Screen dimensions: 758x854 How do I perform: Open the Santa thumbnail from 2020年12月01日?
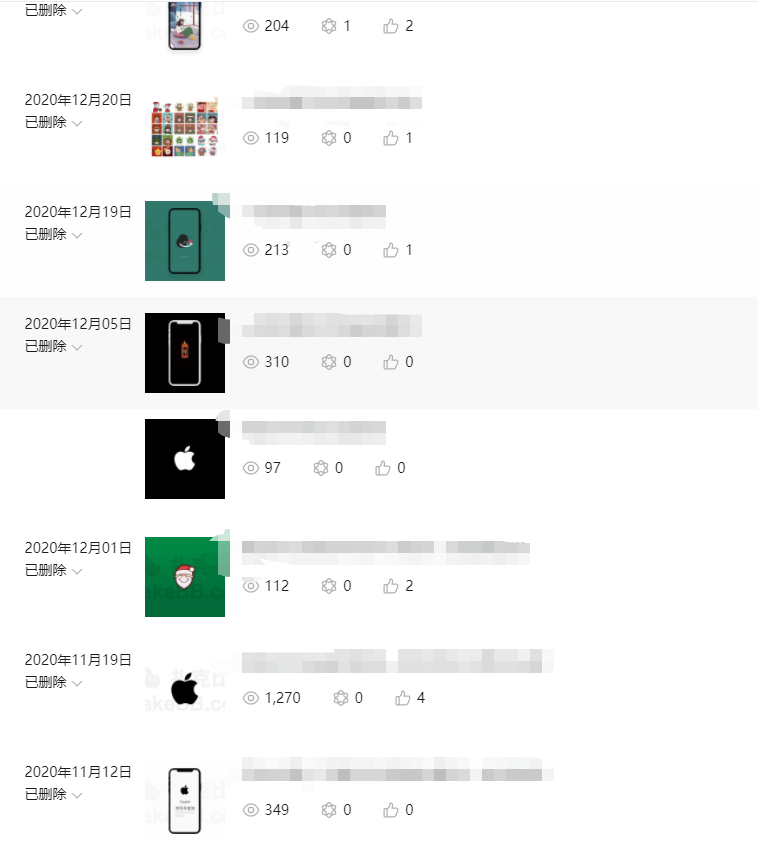(x=185, y=577)
